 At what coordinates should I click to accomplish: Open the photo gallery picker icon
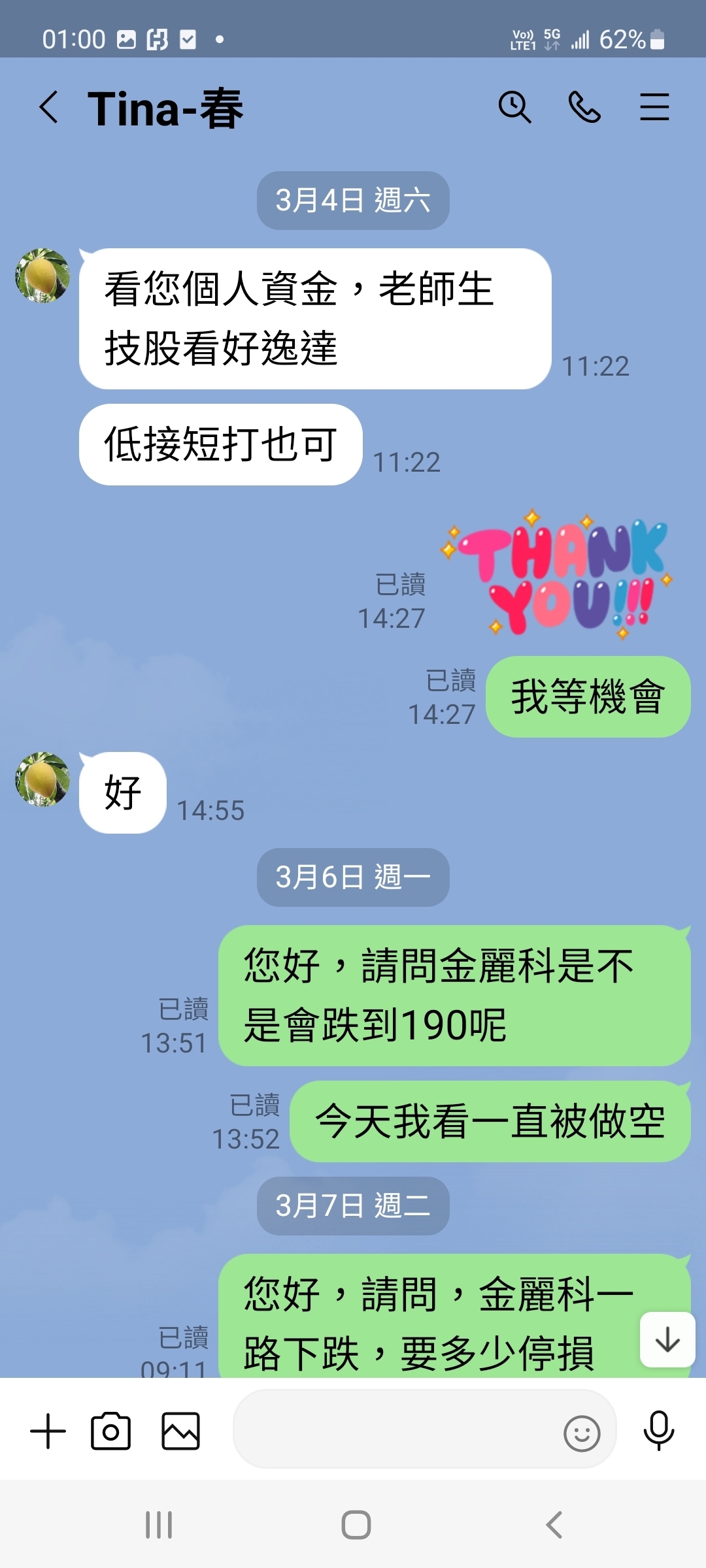coord(180,1430)
